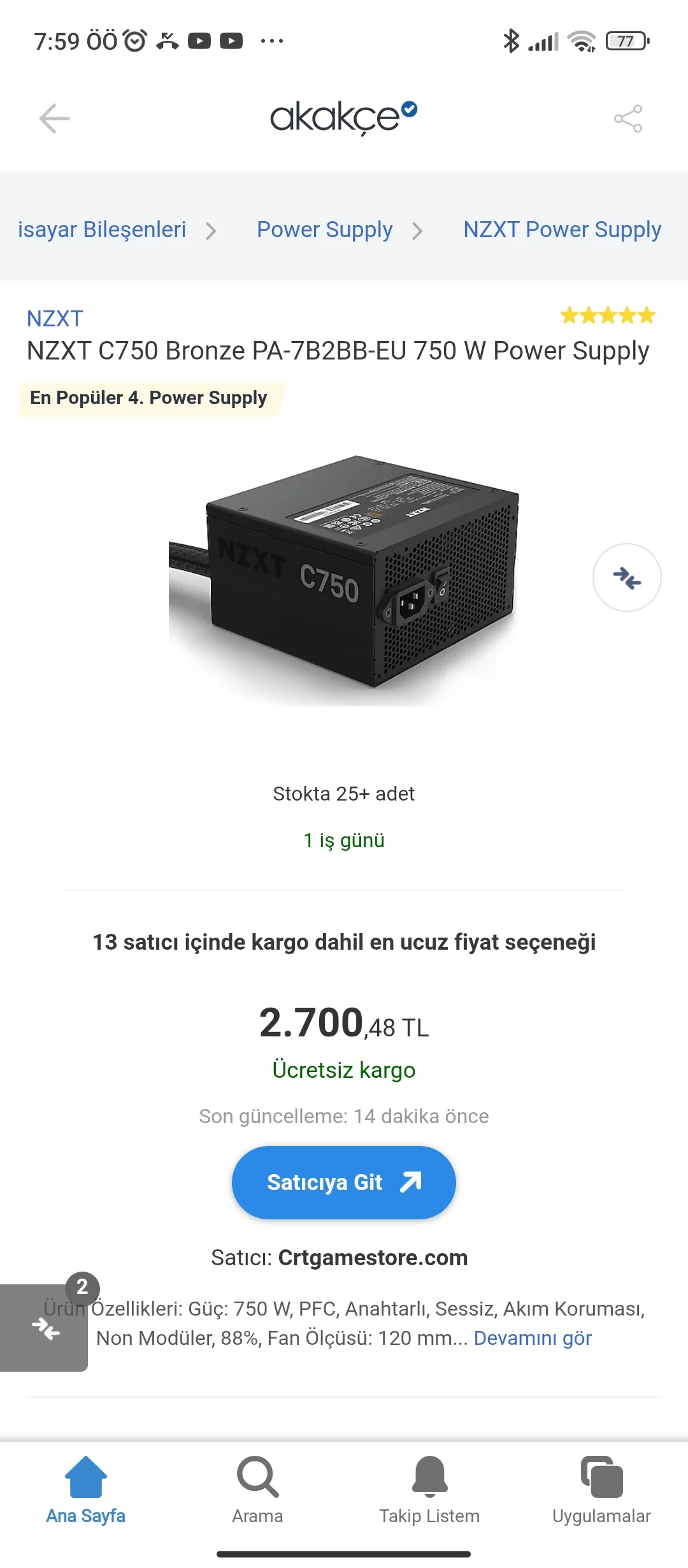The width and height of the screenshot is (688, 1568).
Task: Tap the Satıcıya Git button
Action: [344, 1182]
